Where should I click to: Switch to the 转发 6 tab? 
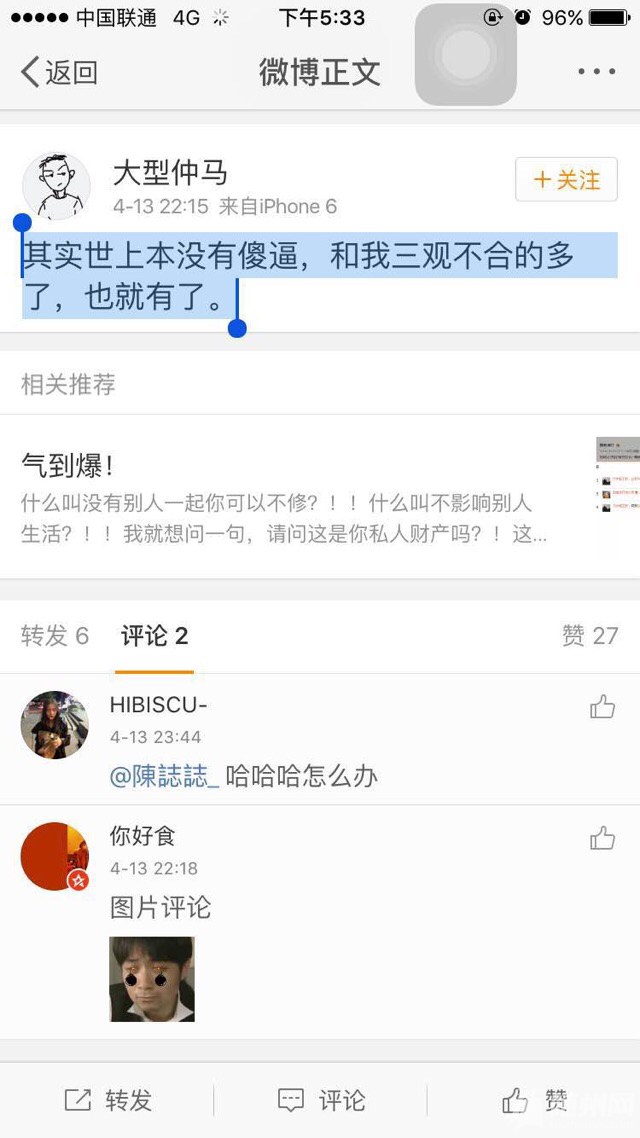55,636
